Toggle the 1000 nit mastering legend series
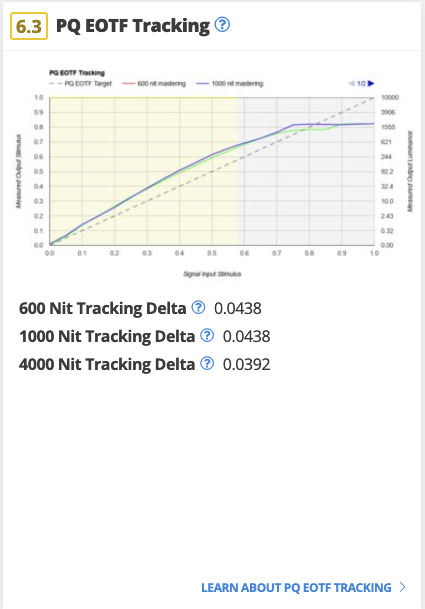The height and width of the screenshot is (609, 425). (230, 84)
